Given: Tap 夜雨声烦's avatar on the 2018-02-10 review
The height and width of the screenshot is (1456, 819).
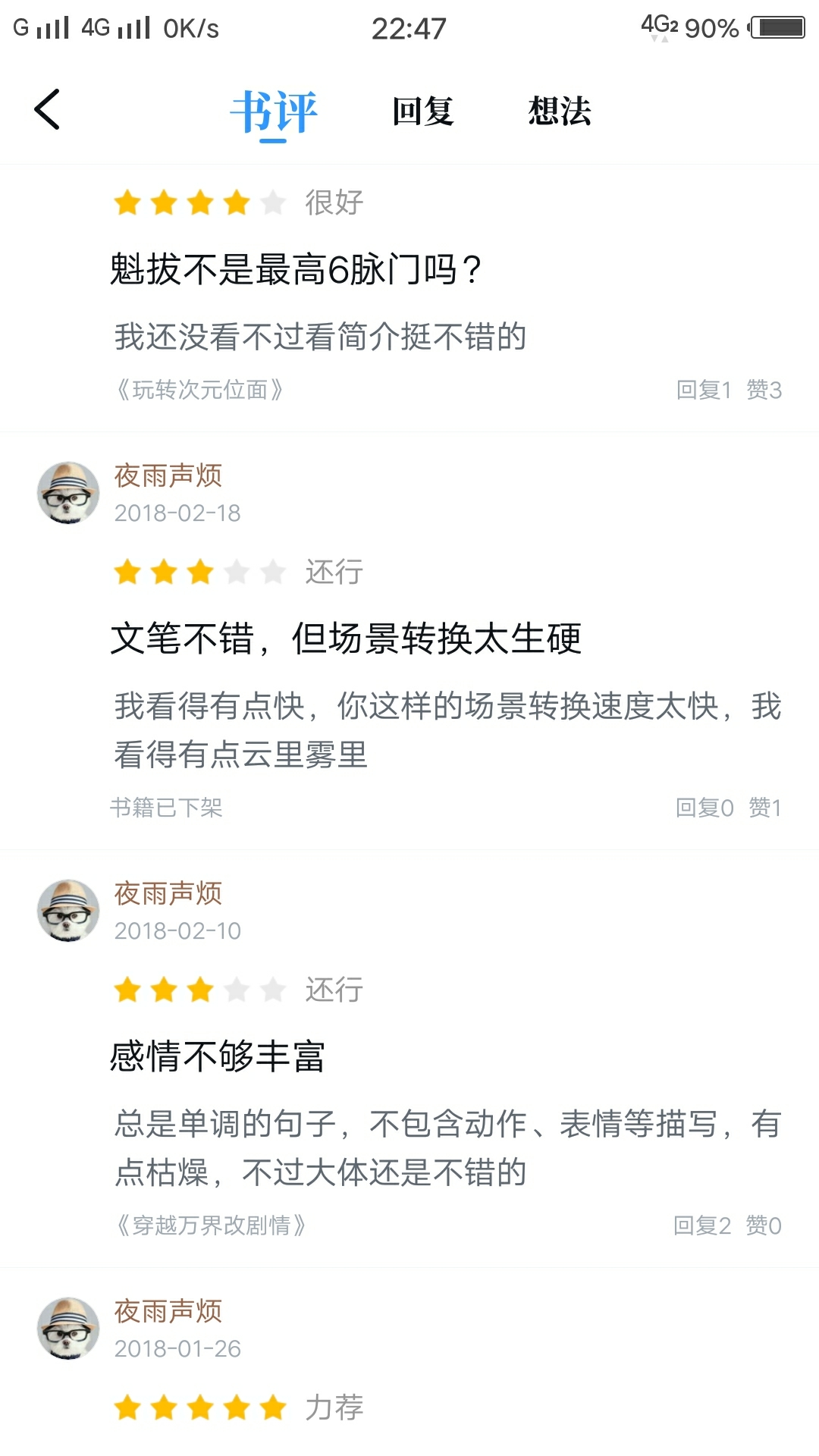Looking at the screenshot, I should (x=68, y=911).
